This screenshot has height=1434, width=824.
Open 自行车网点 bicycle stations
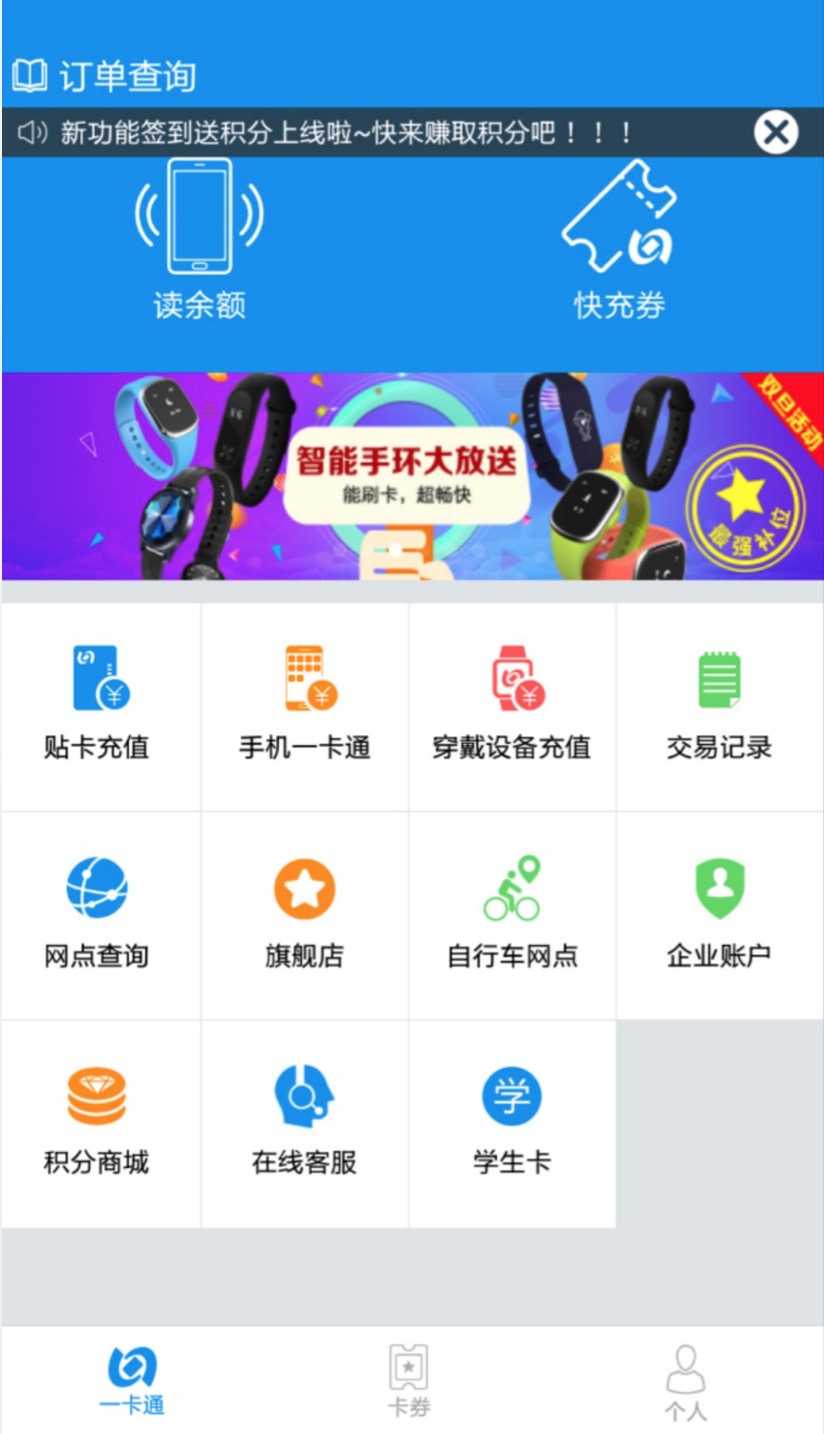point(512,910)
